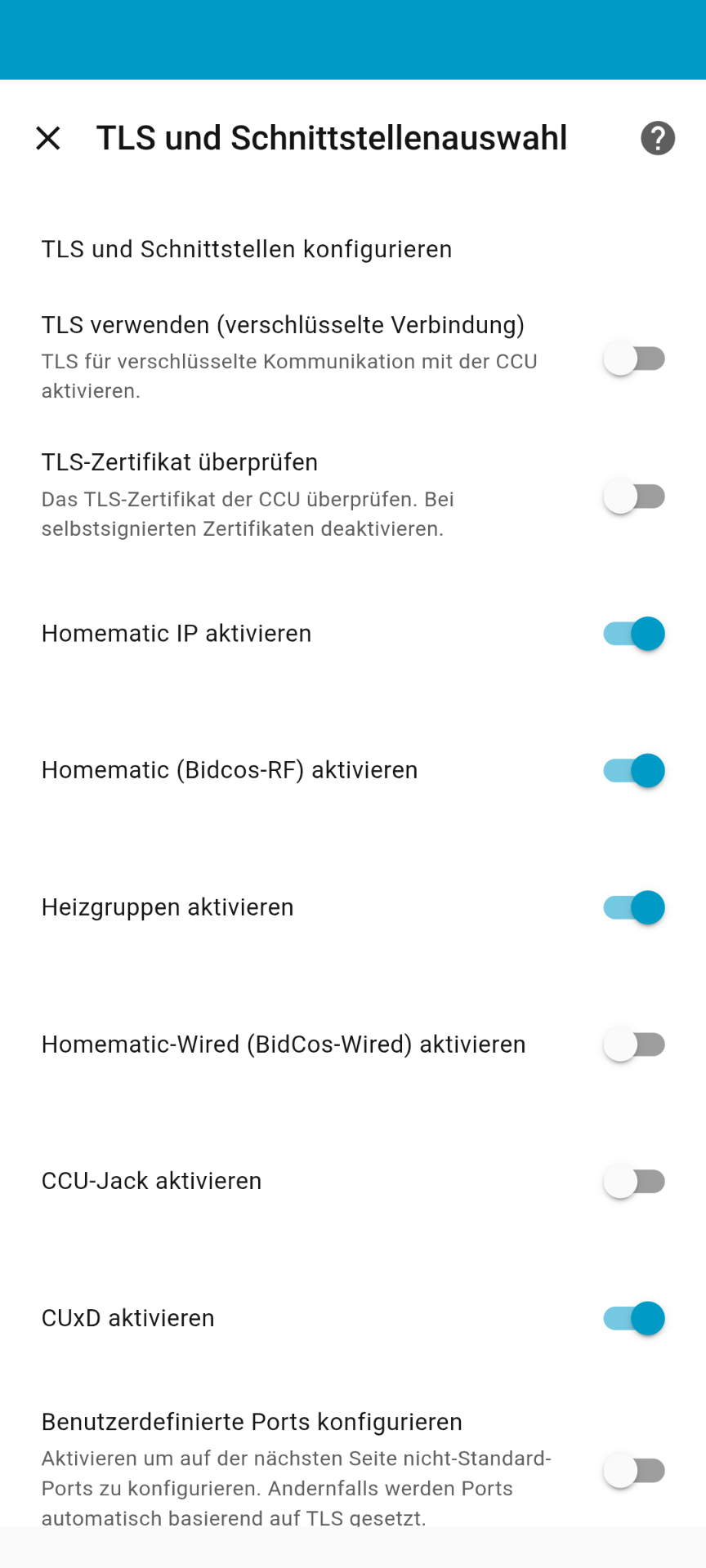This screenshot has width=706, height=1568.
Task: Turn on TLS-Zertifikat überprüfen
Action: (634, 497)
